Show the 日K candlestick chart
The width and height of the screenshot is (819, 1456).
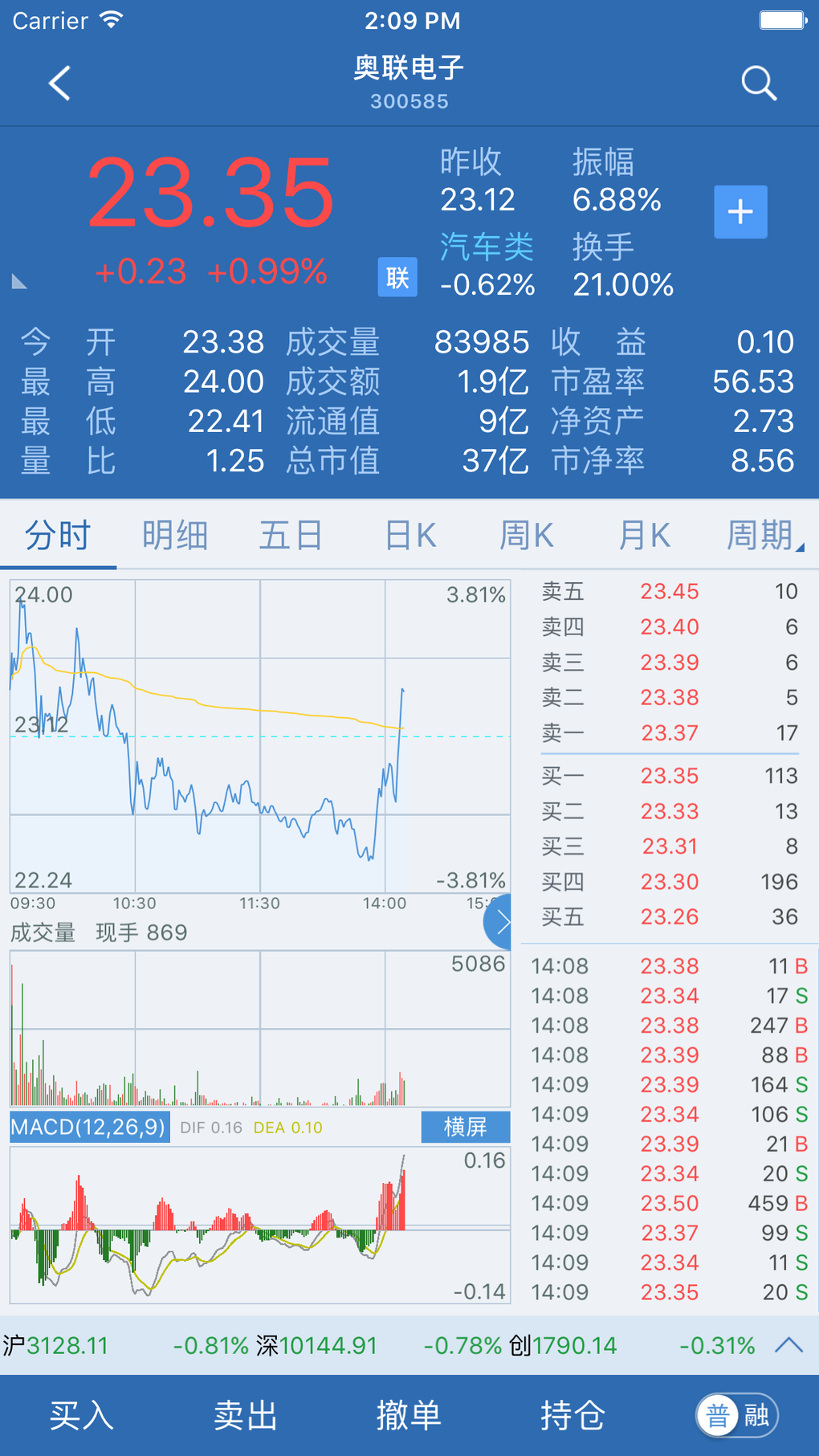coord(410,535)
